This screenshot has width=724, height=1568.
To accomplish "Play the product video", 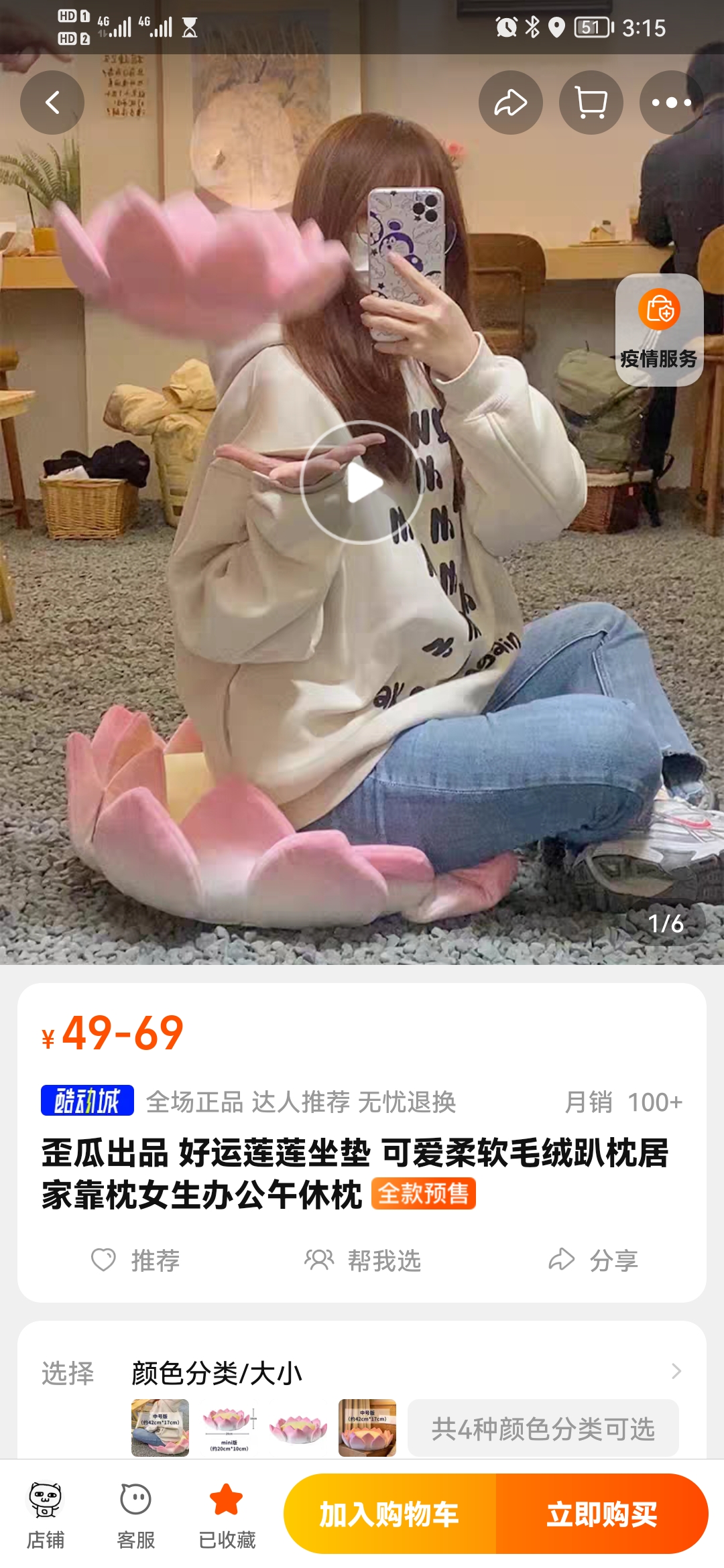I will [362, 482].
